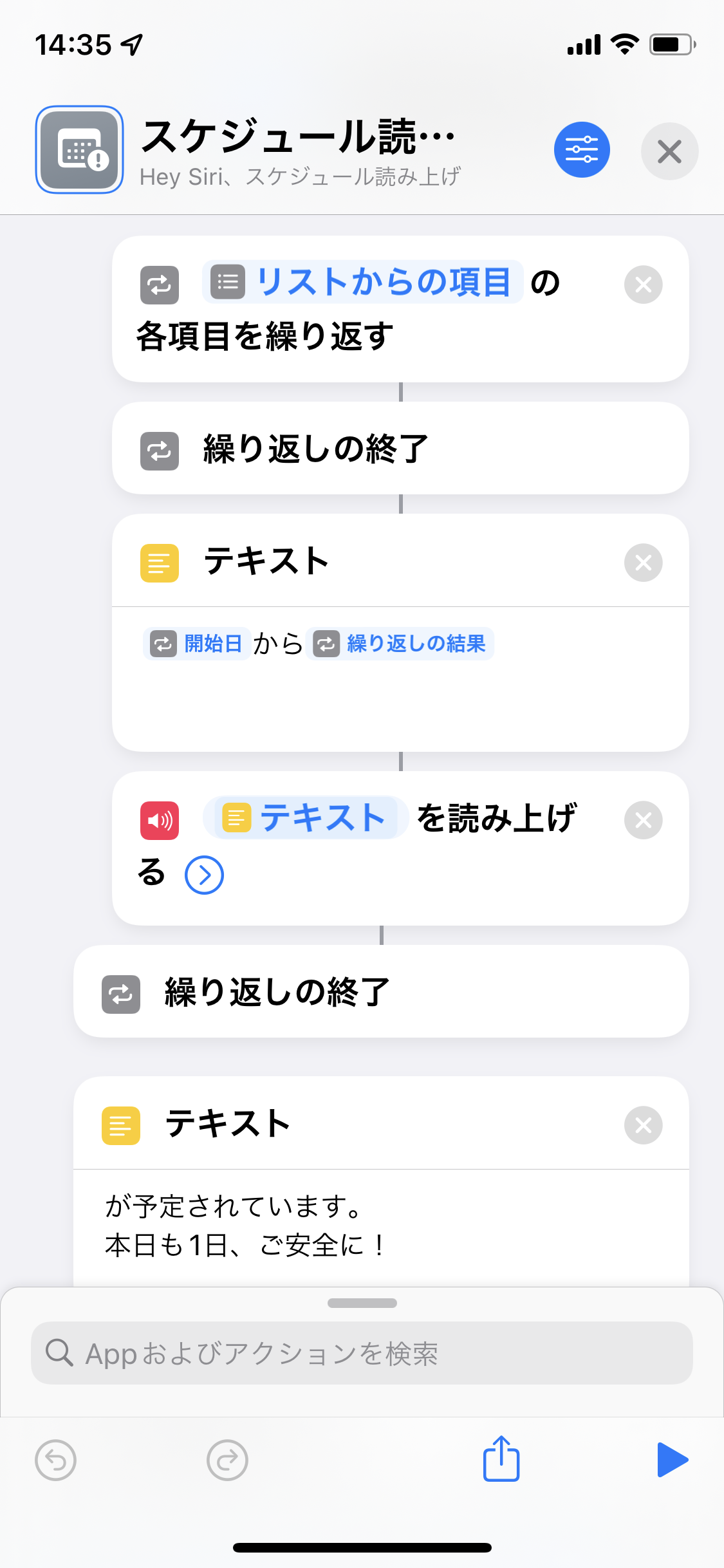
Task: Undo the last change
Action: click(x=56, y=1460)
